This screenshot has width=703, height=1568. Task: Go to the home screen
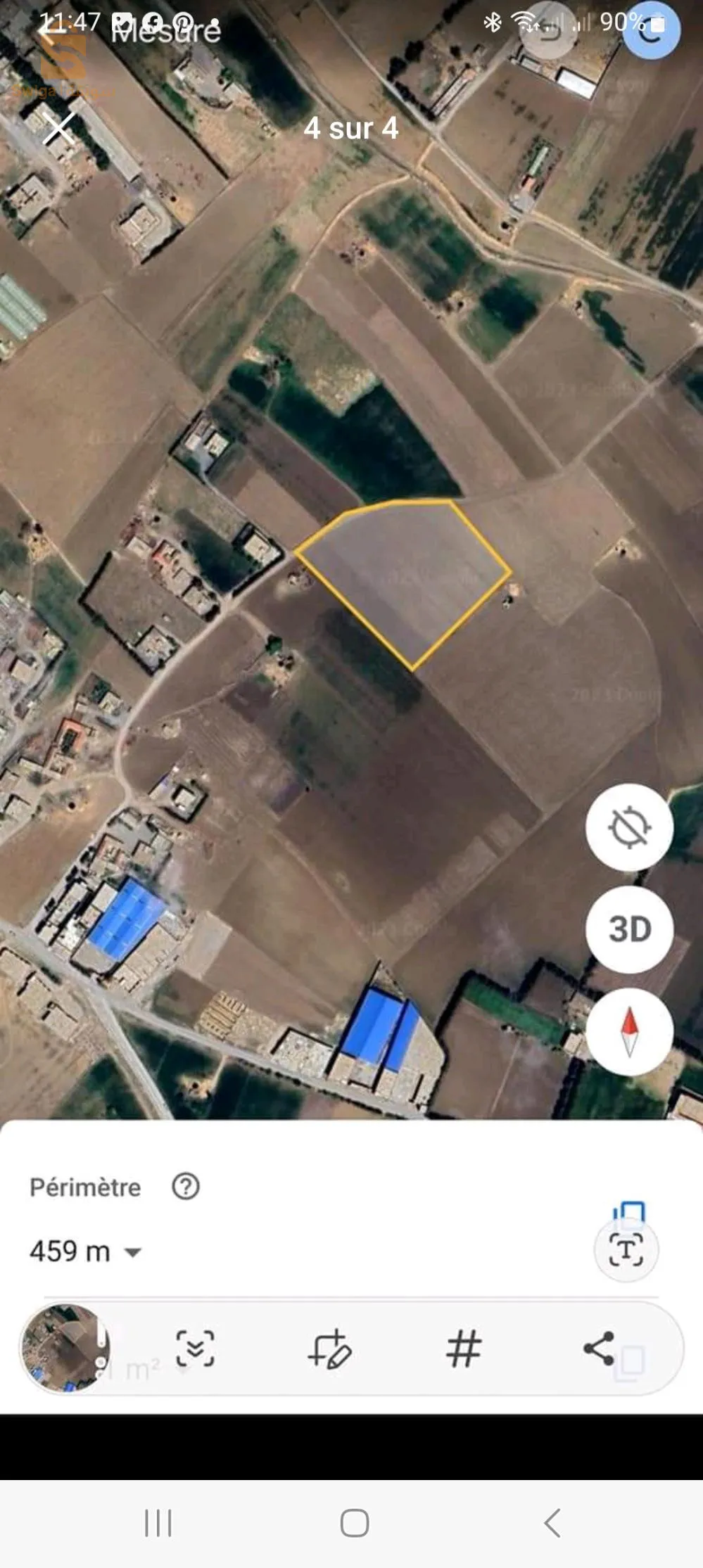click(x=354, y=1523)
